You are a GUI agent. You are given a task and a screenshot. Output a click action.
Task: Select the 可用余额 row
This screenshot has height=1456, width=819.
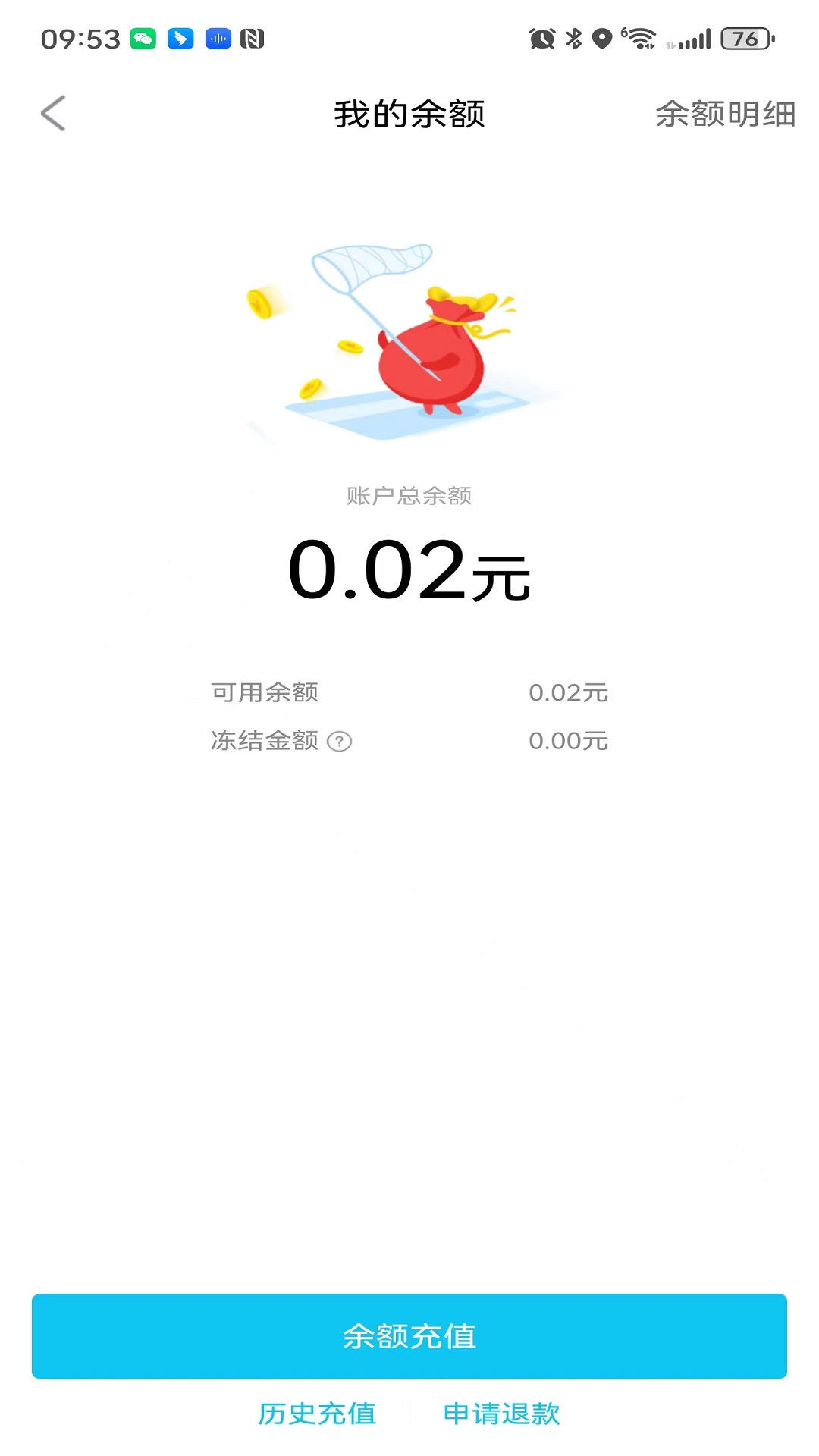pyautogui.click(x=409, y=692)
